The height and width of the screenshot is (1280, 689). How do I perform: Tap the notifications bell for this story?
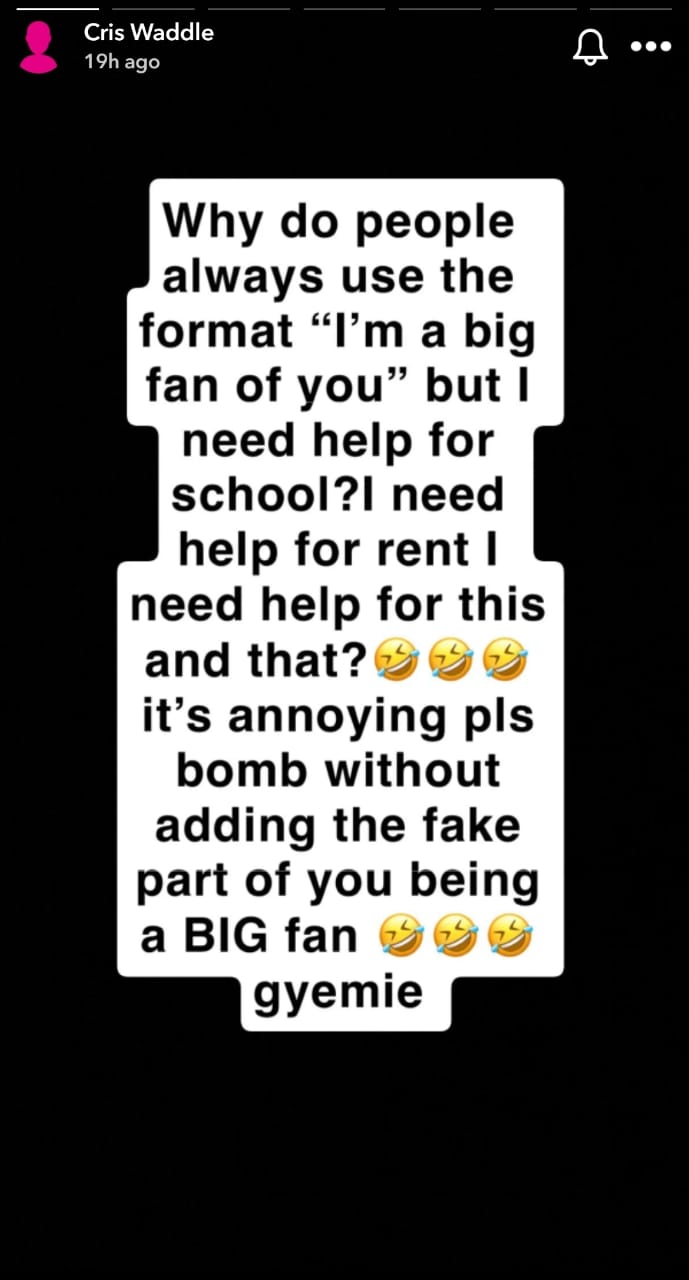coord(590,46)
